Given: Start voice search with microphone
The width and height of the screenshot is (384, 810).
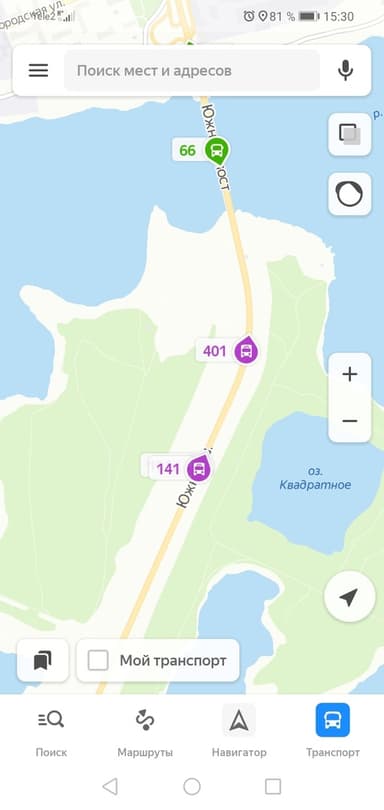Looking at the screenshot, I should (345, 70).
